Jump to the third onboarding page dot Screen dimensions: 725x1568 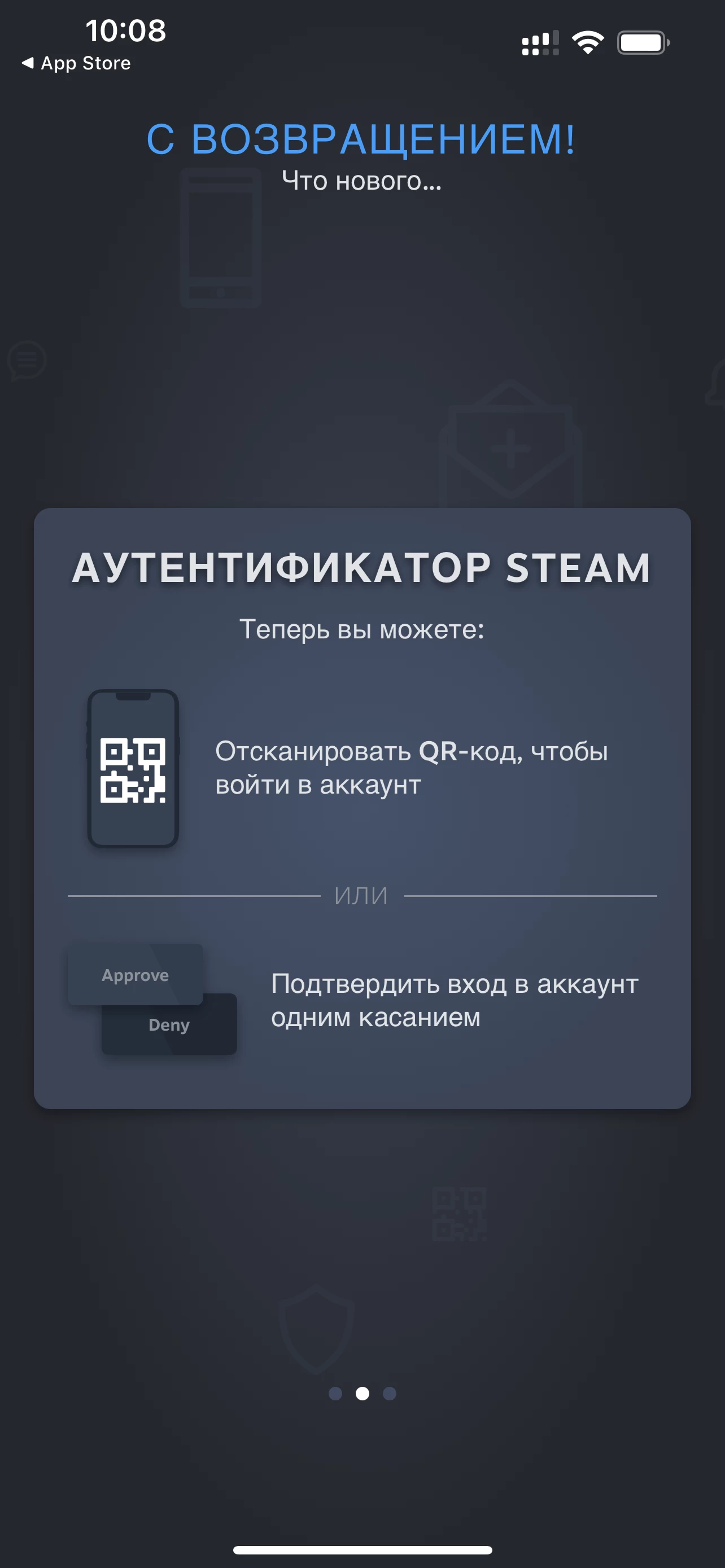click(x=390, y=1393)
